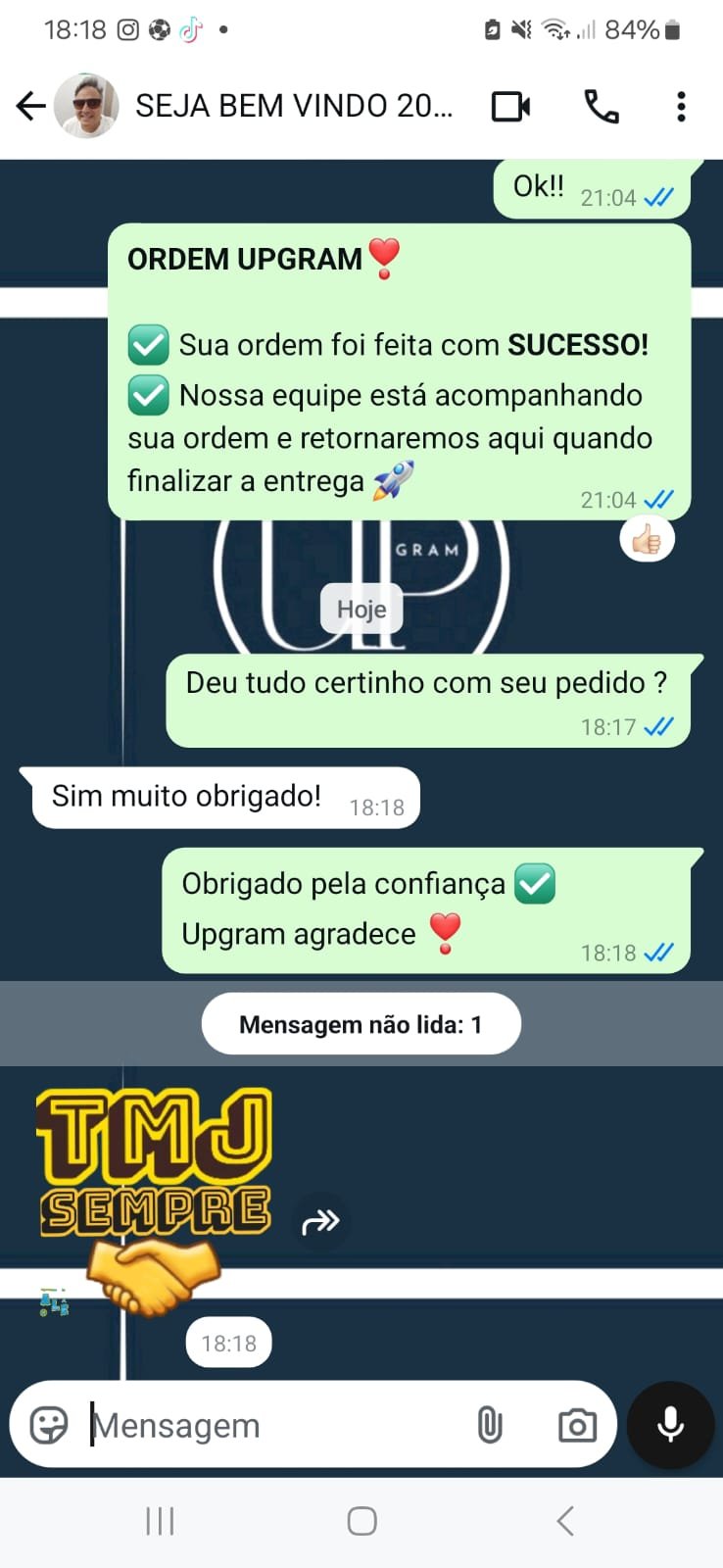The width and height of the screenshot is (723, 1568).
Task: Record a voice message
Action: tap(670, 1425)
